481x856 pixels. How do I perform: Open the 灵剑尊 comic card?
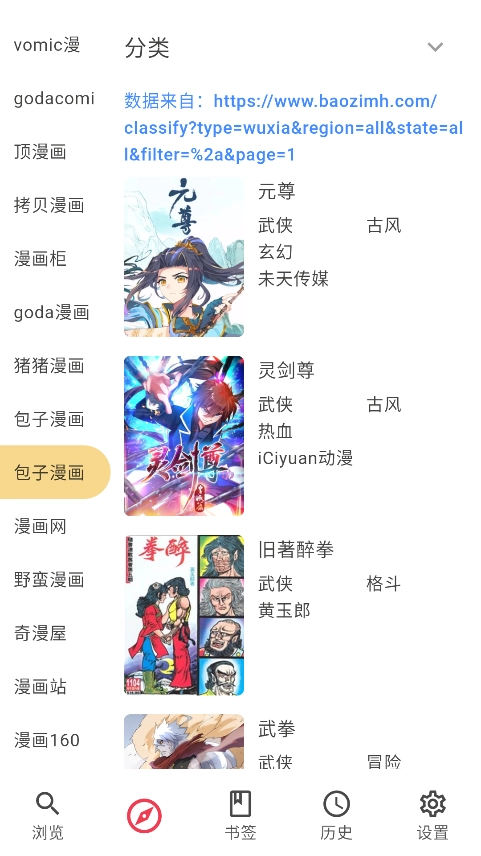click(294, 436)
